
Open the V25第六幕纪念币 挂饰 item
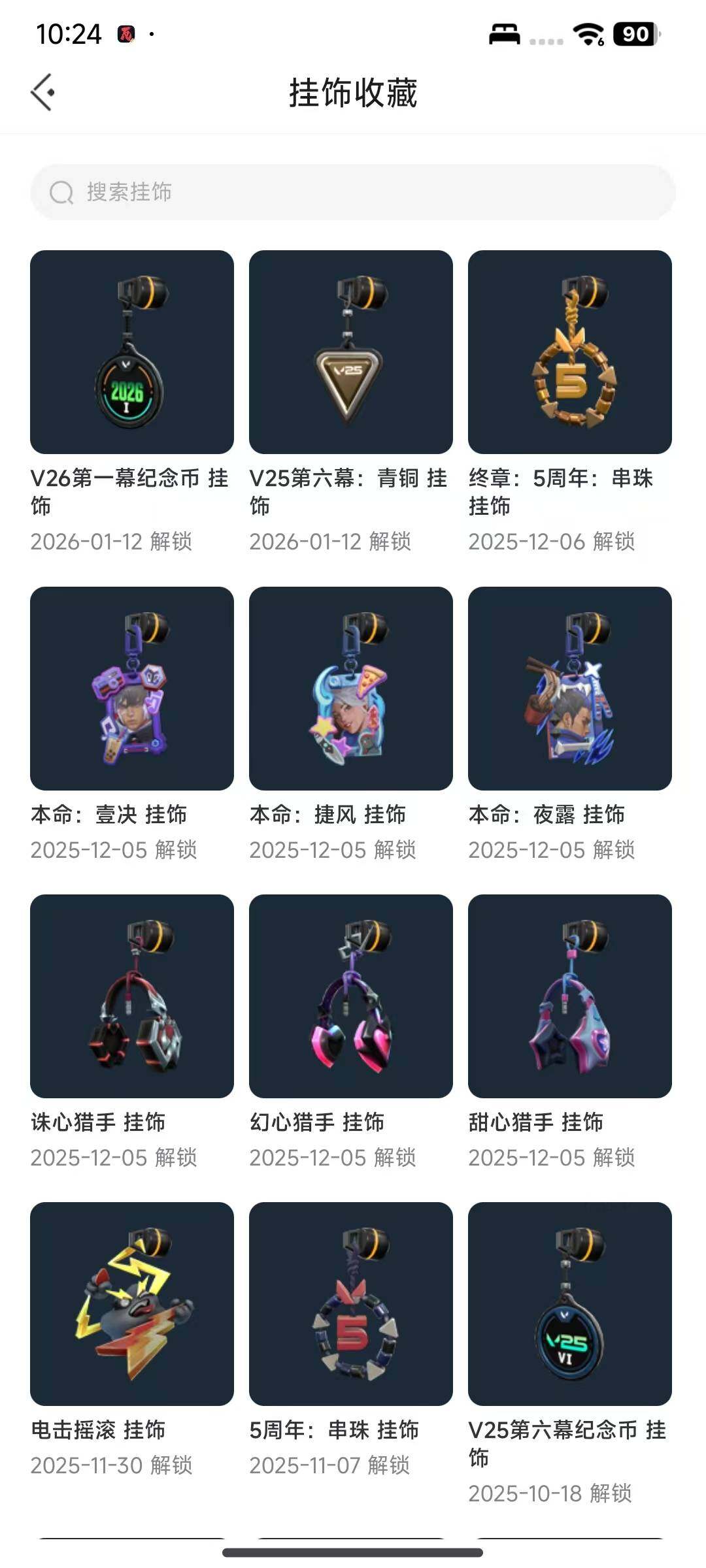pyautogui.click(x=570, y=1304)
